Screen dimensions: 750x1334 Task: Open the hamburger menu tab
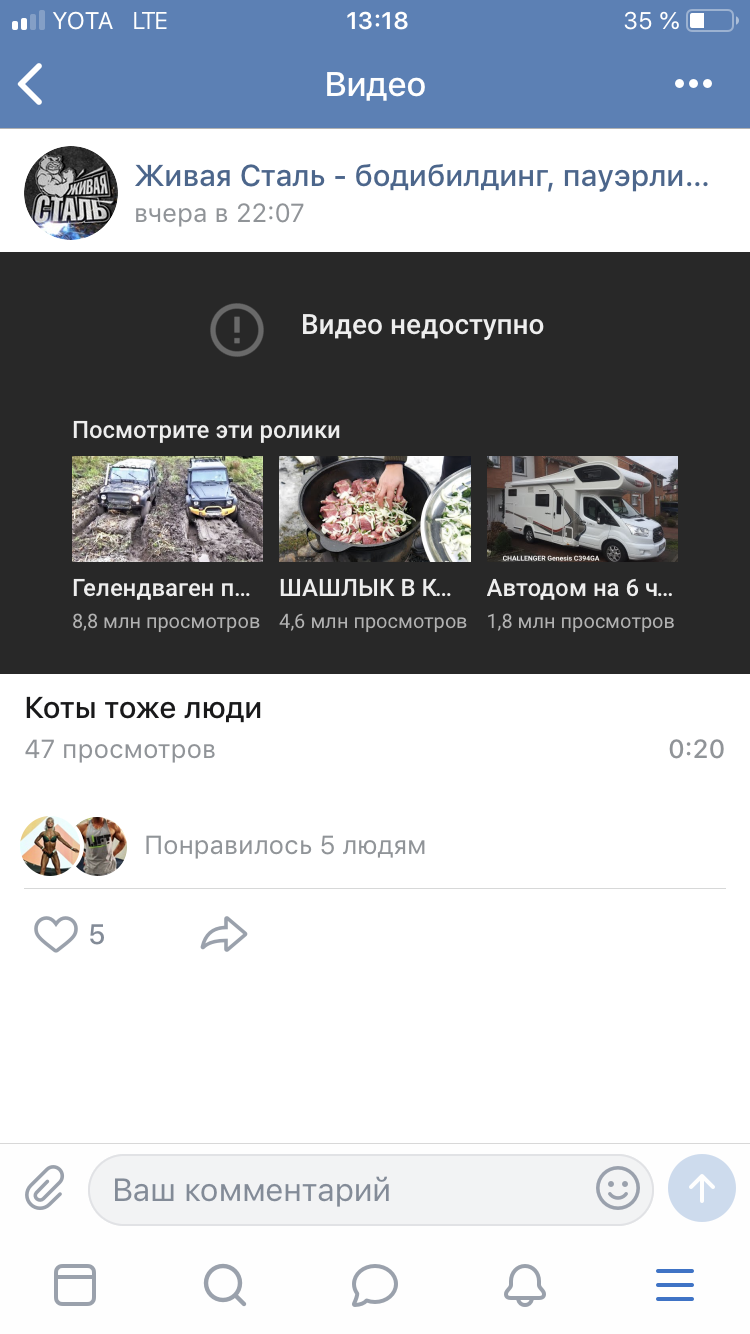click(675, 1284)
